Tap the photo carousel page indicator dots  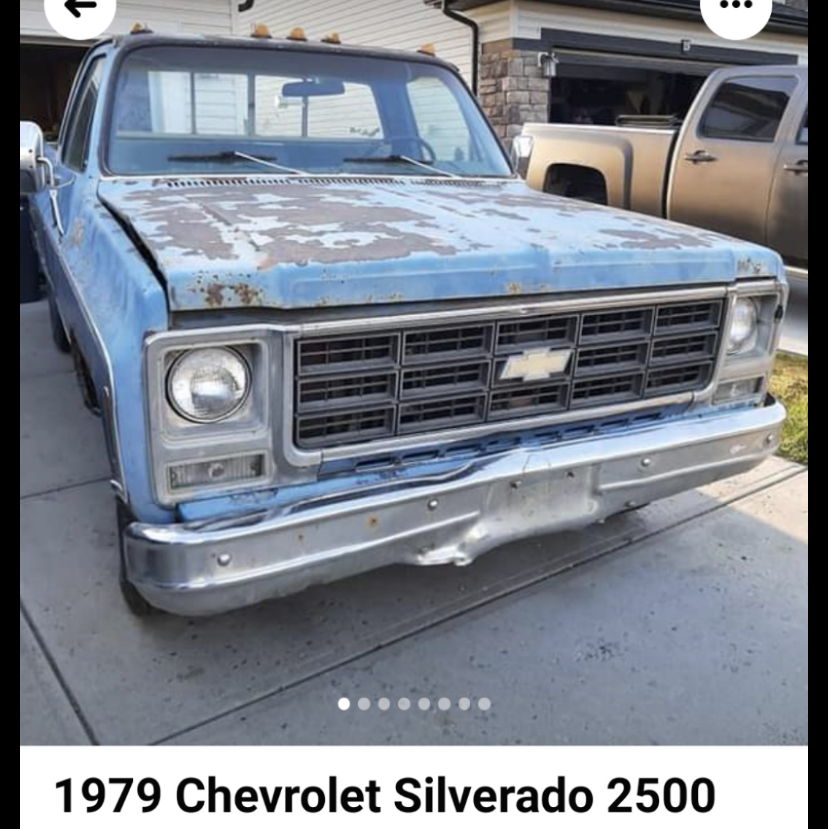(x=414, y=704)
